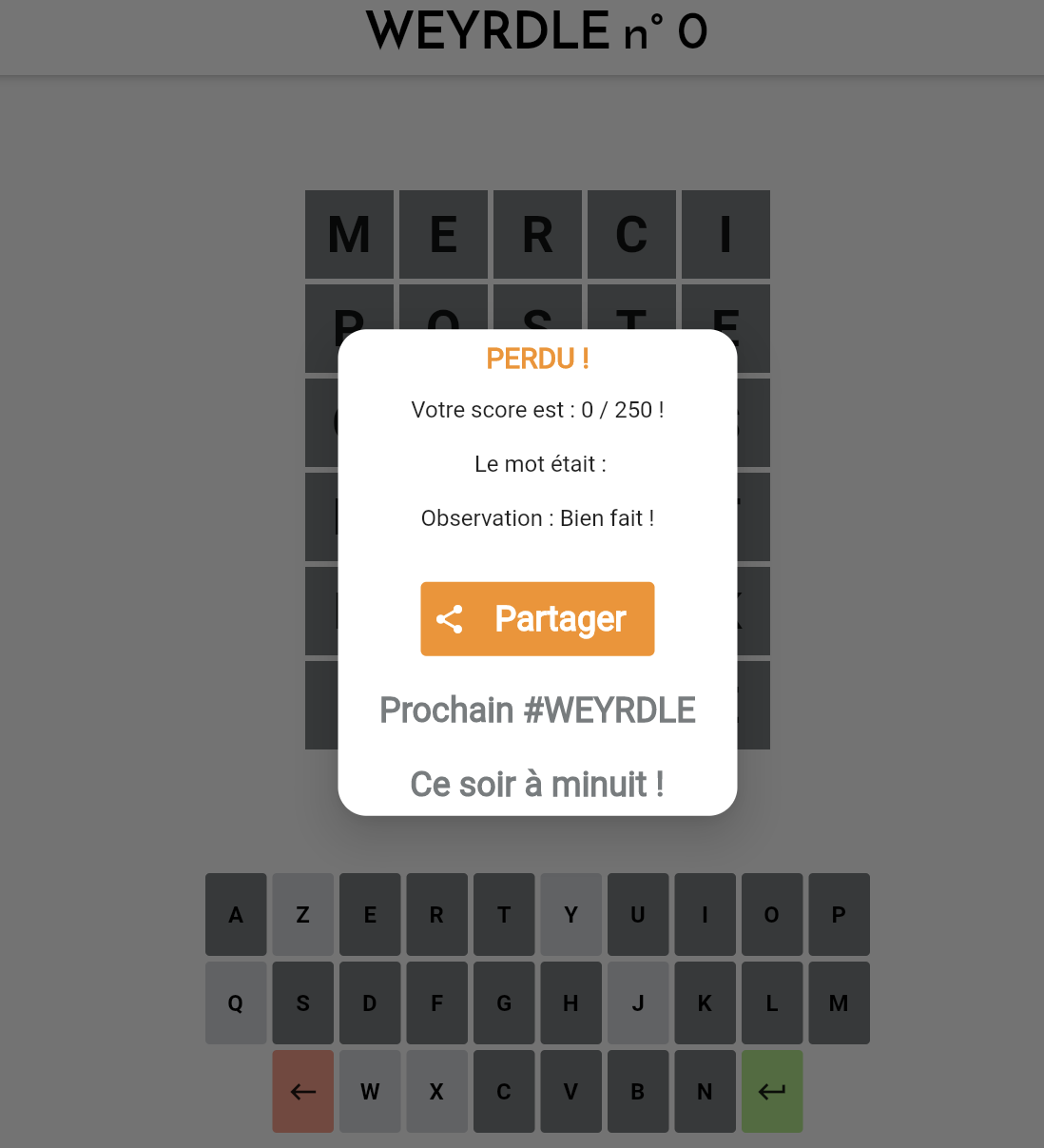Screen dimensions: 1044x1148
Task: Tap the W key
Action: click(x=370, y=1091)
